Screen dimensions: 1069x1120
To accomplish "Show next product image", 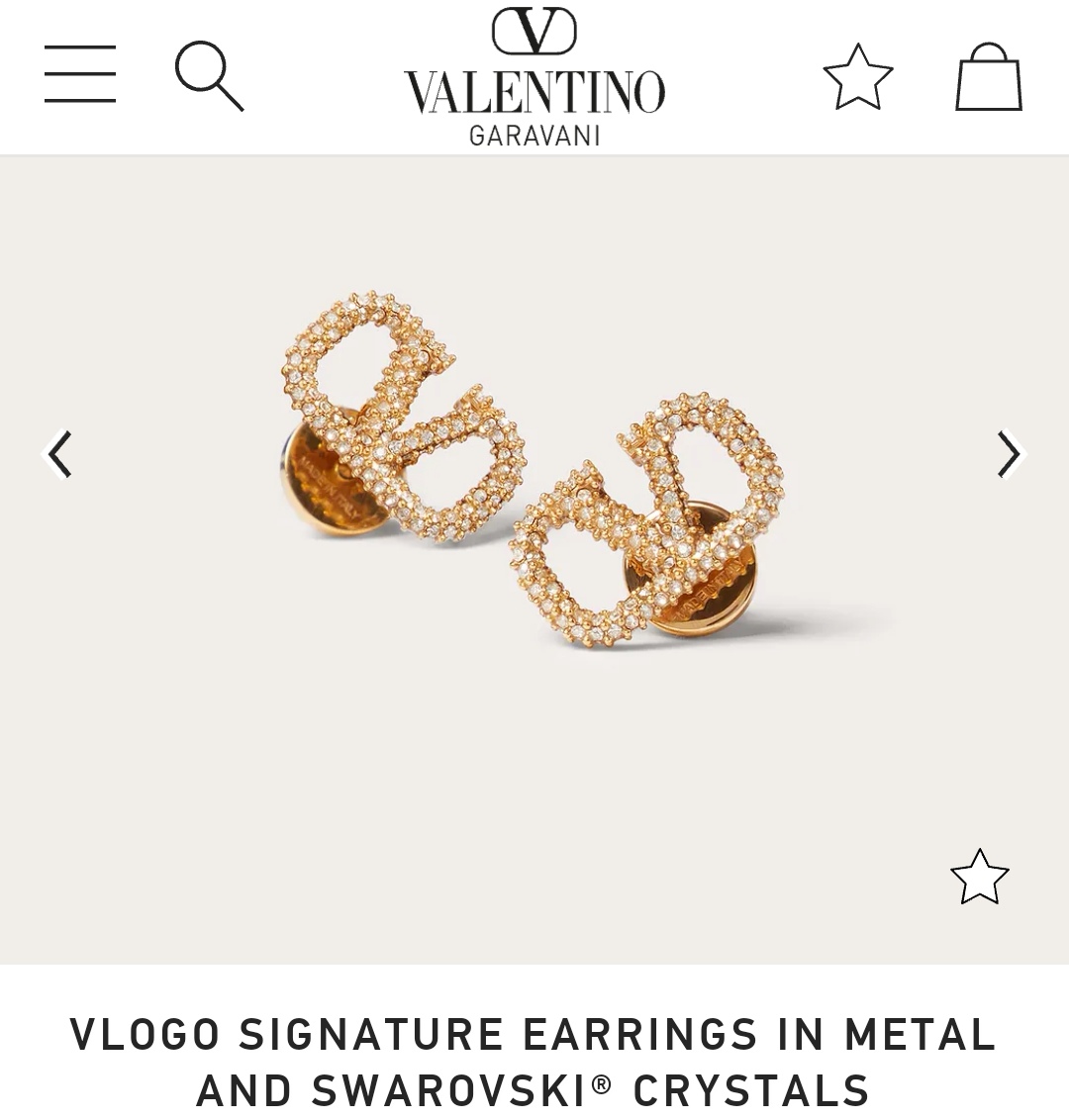I will pyautogui.click(x=1008, y=454).
